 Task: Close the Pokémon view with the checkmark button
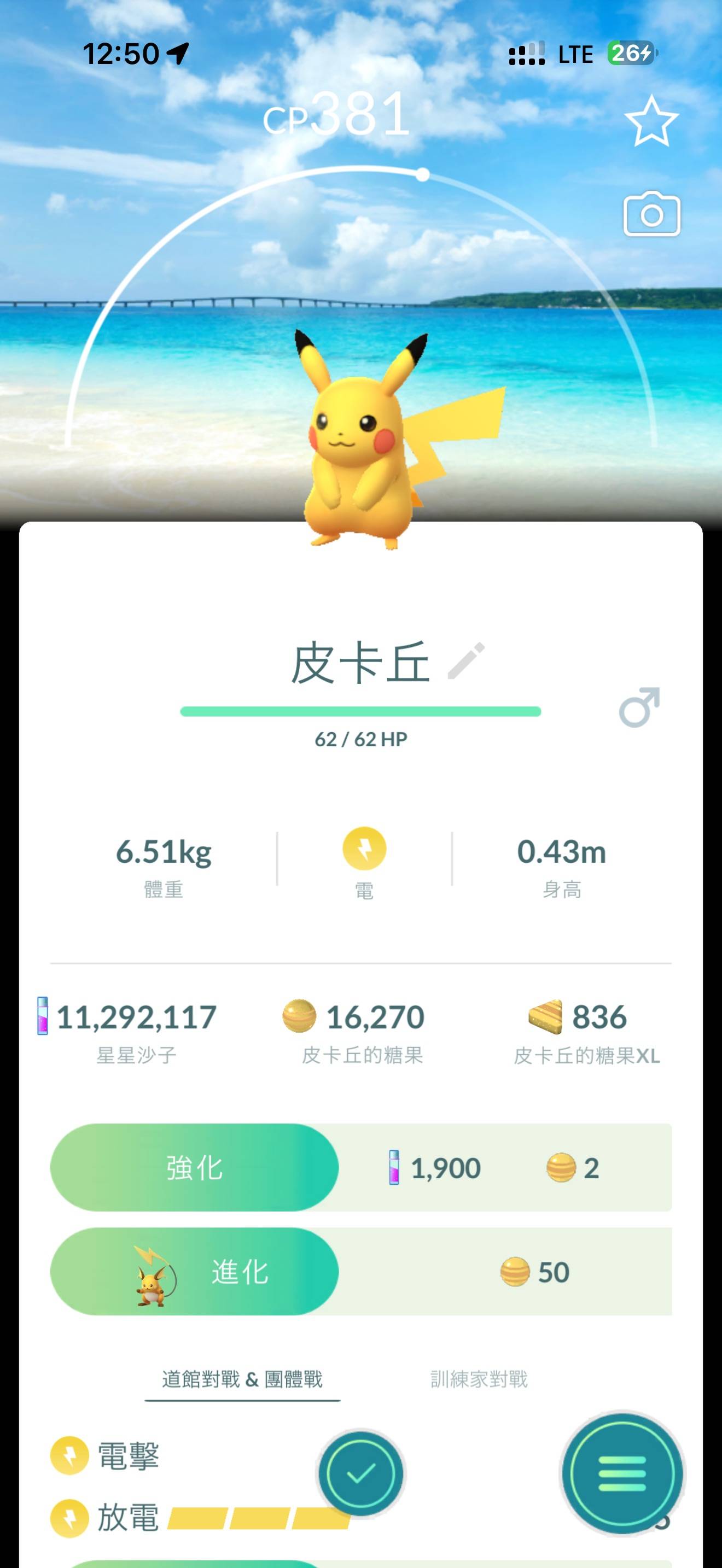[360, 1473]
